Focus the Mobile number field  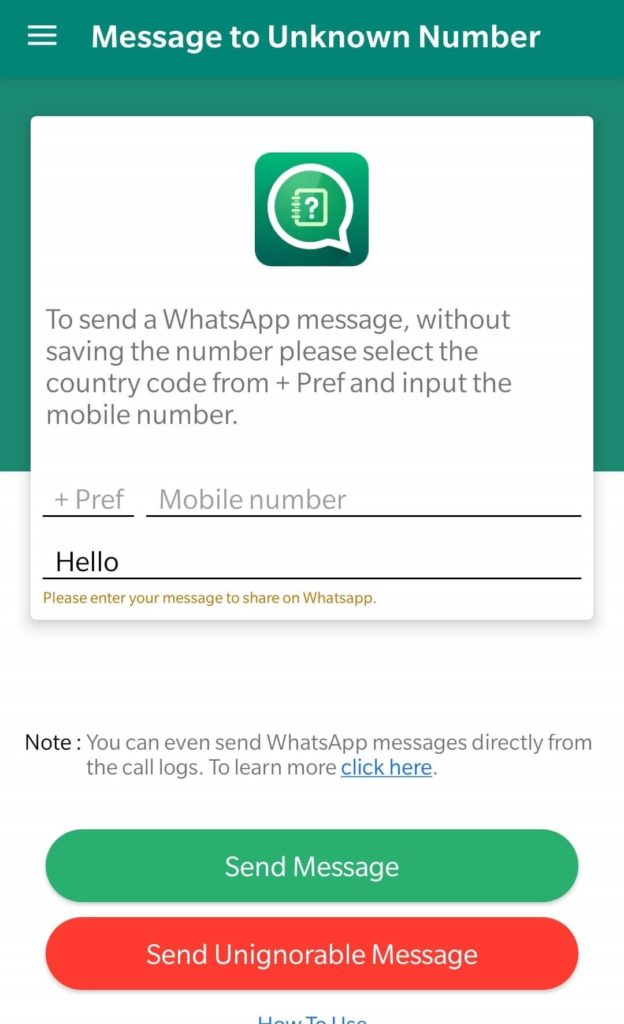[363, 499]
